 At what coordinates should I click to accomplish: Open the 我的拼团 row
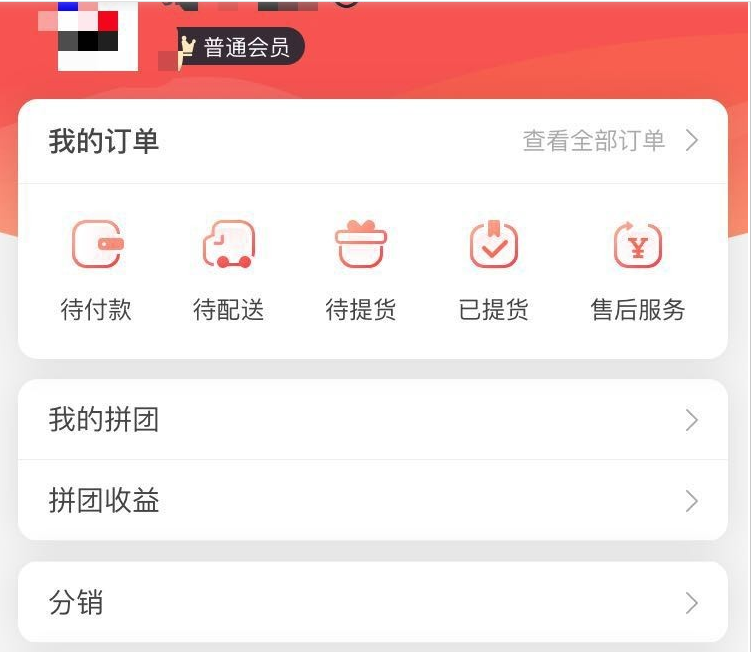(372, 420)
